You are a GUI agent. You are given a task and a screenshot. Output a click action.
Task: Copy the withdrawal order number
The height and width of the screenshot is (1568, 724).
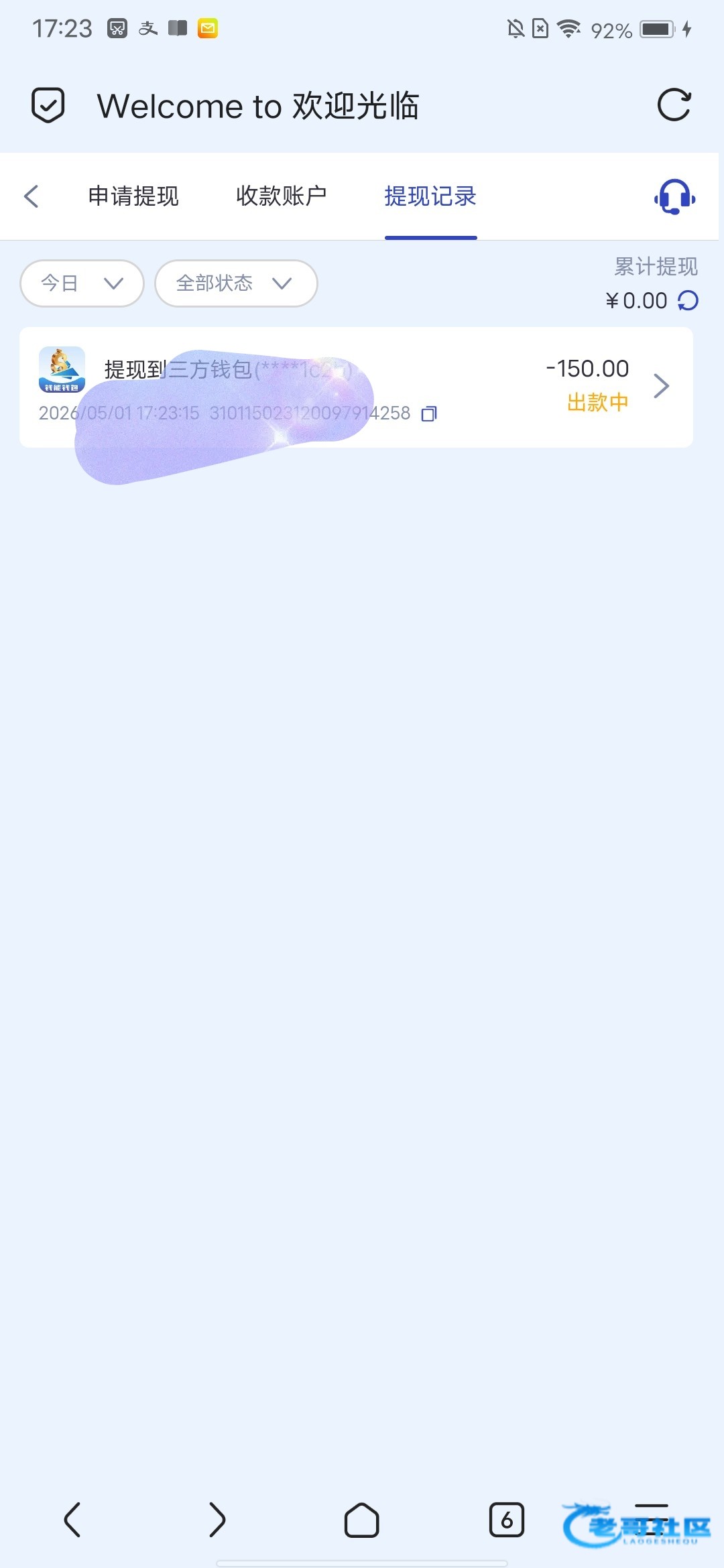pyautogui.click(x=429, y=413)
